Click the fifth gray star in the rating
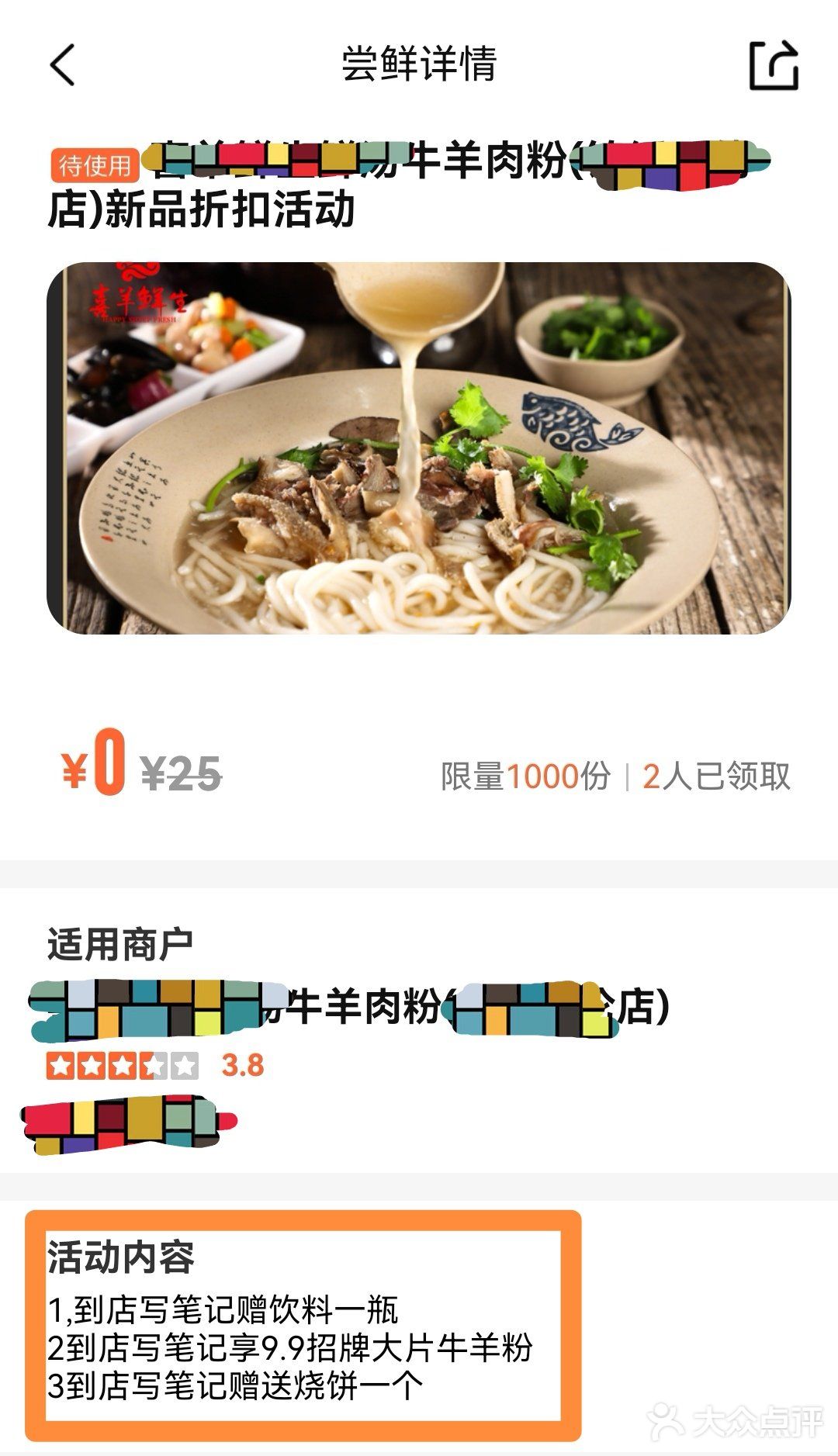This screenshot has height=1456, width=838. click(x=183, y=1065)
